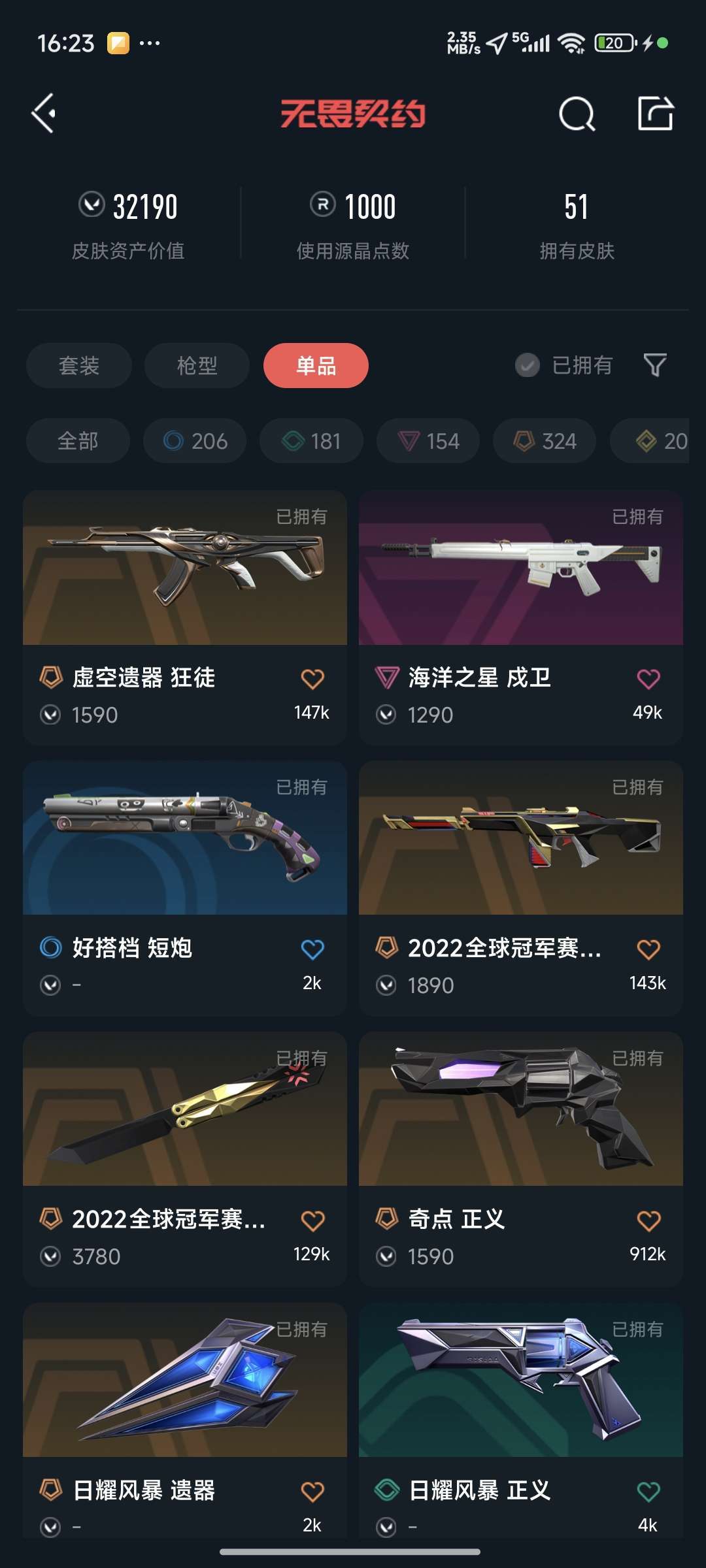Share this skin collection page
The height and width of the screenshot is (1568, 706).
tap(656, 114)
